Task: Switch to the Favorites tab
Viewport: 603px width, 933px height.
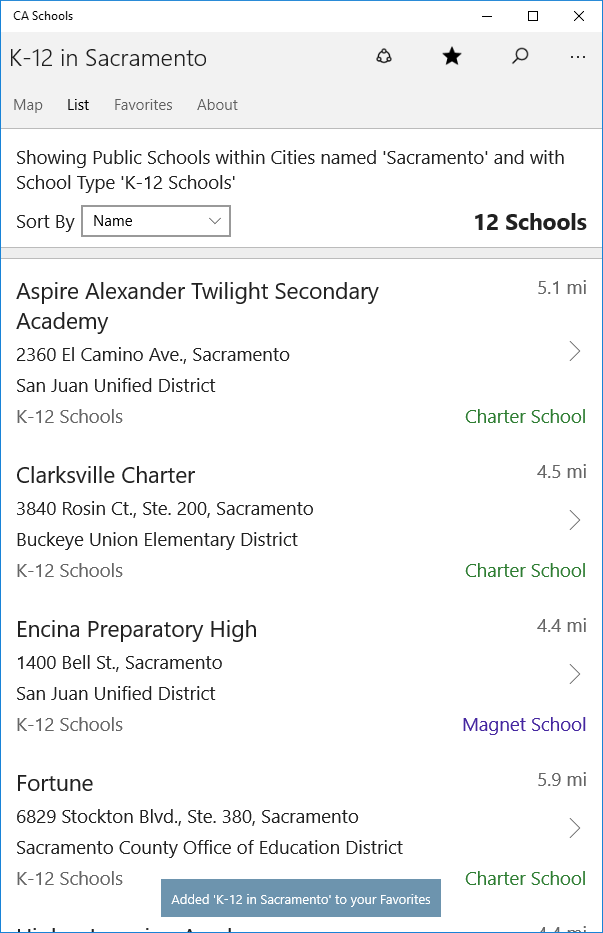Action: [x=143, y=105]
